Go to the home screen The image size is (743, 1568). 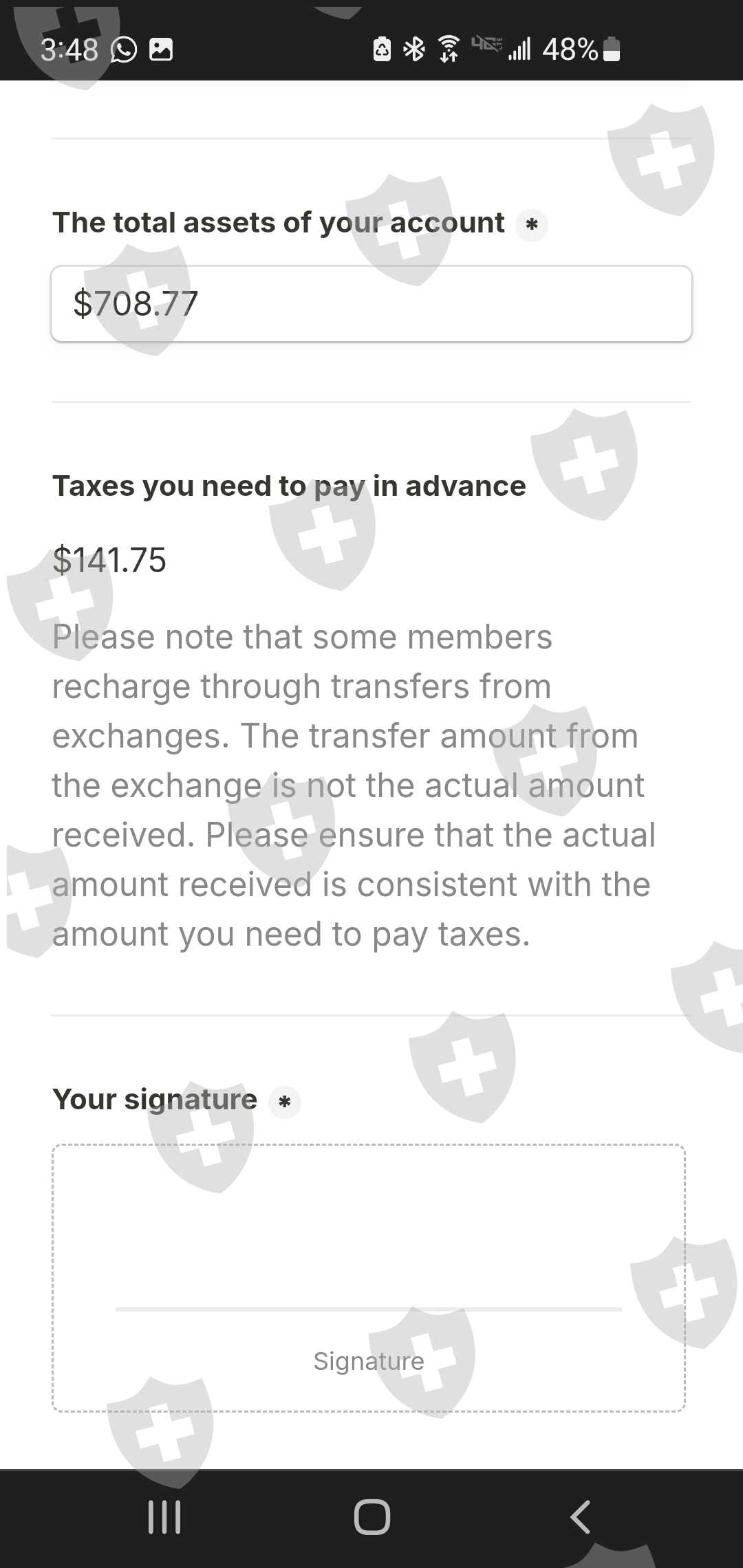pos(372,1517)
